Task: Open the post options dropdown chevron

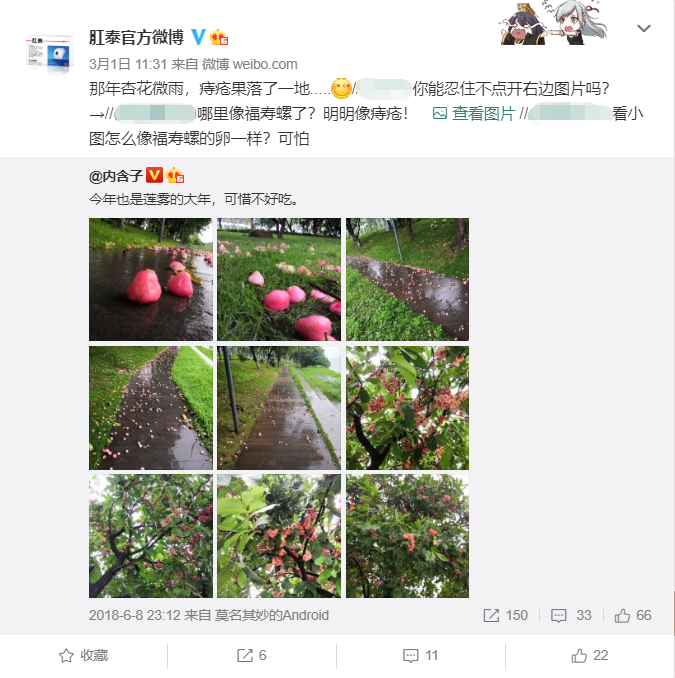Action: click(642, 29)
